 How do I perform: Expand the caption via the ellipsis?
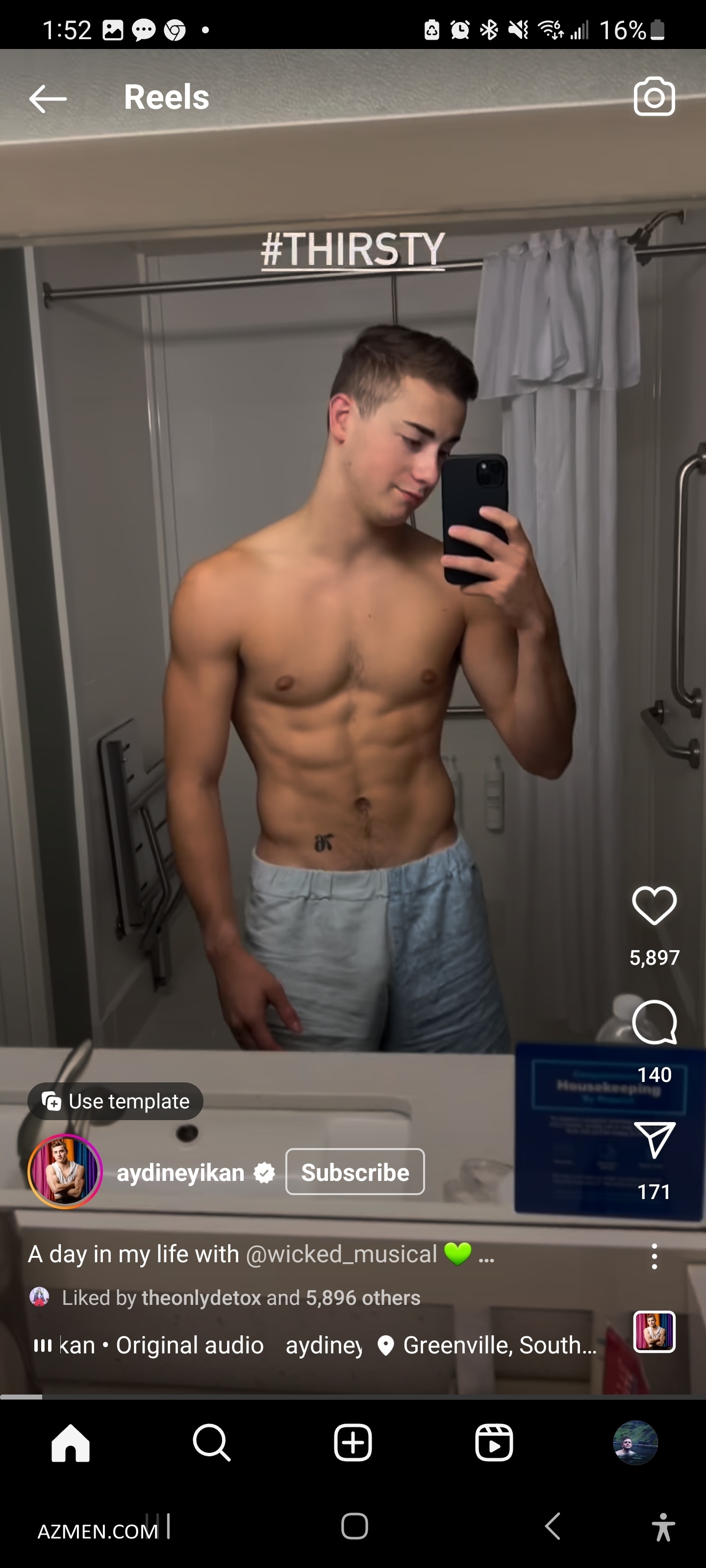pos(486,1255)
